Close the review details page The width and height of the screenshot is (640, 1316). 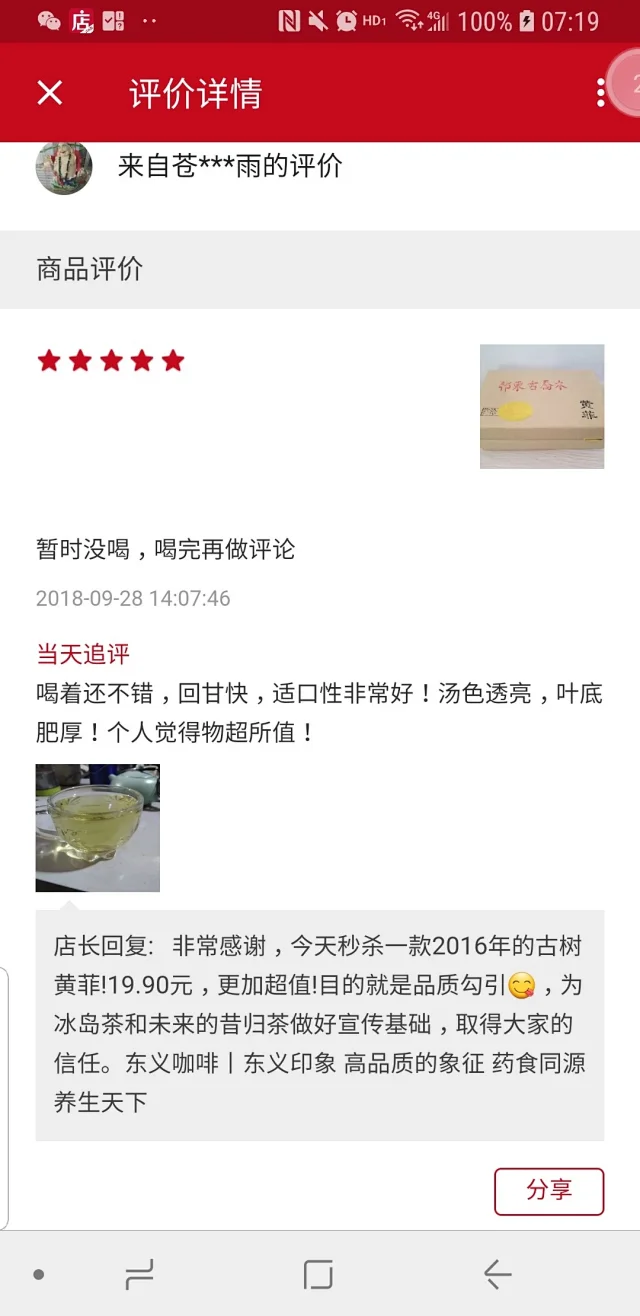coord(50,93)
